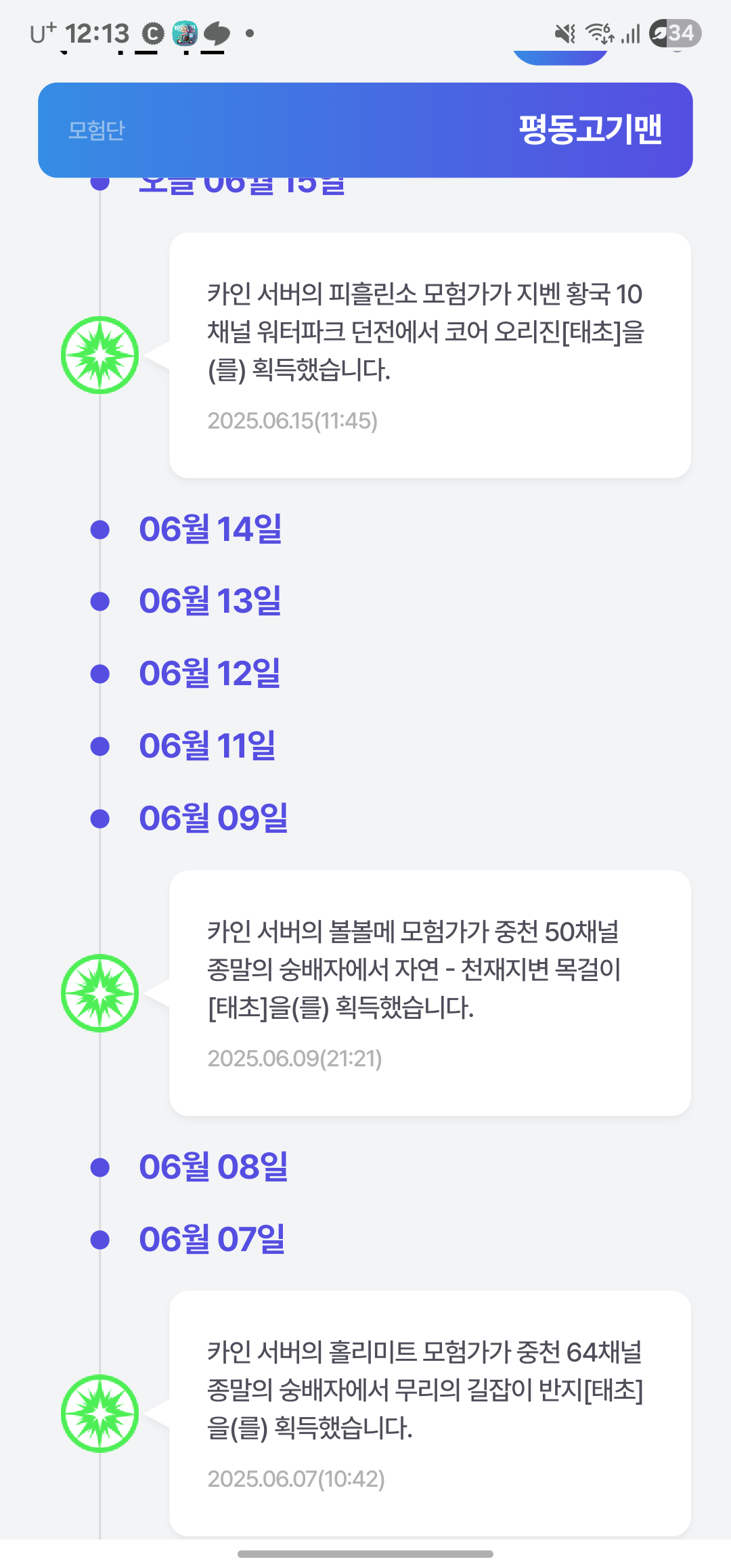The width and height of the screenshot is (731, 1568).
Task: Open the 06월 12일 timeline date
Action: coord(209,674)
